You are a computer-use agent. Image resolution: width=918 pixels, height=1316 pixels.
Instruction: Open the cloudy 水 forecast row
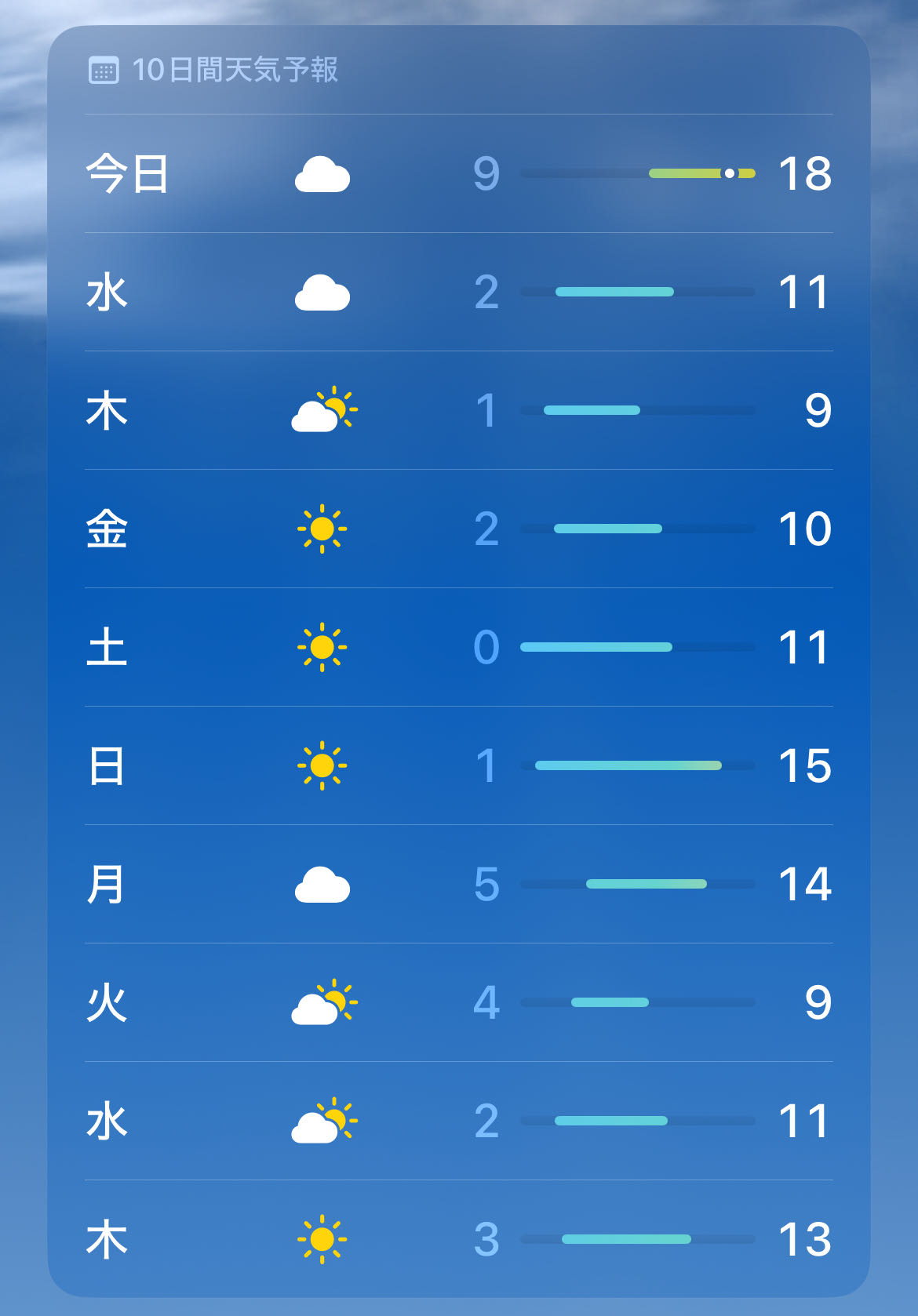click(458, 292)
